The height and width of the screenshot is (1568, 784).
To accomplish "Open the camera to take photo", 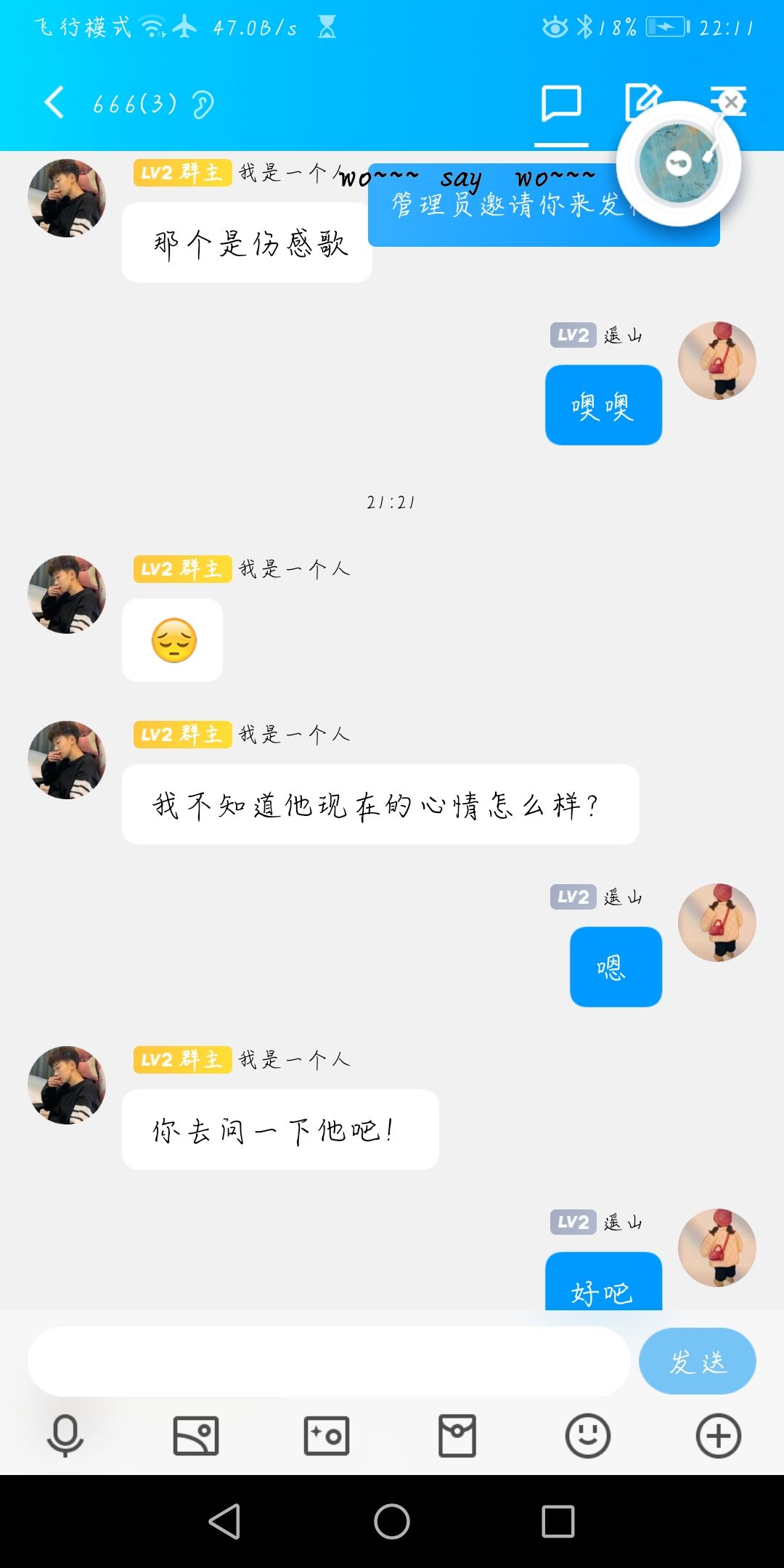I will click(x=327, y=1435).
